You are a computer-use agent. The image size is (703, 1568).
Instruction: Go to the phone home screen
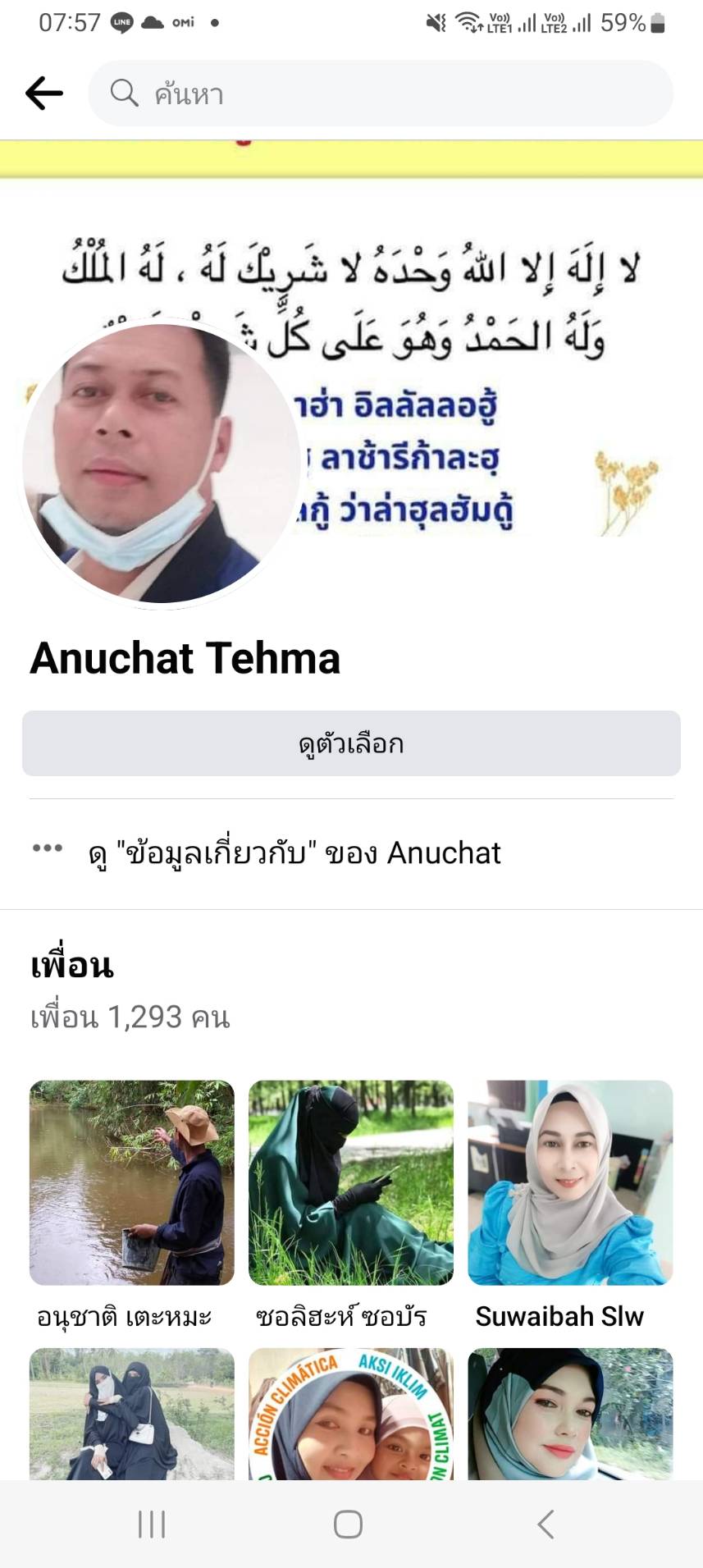coord(349,1525)
